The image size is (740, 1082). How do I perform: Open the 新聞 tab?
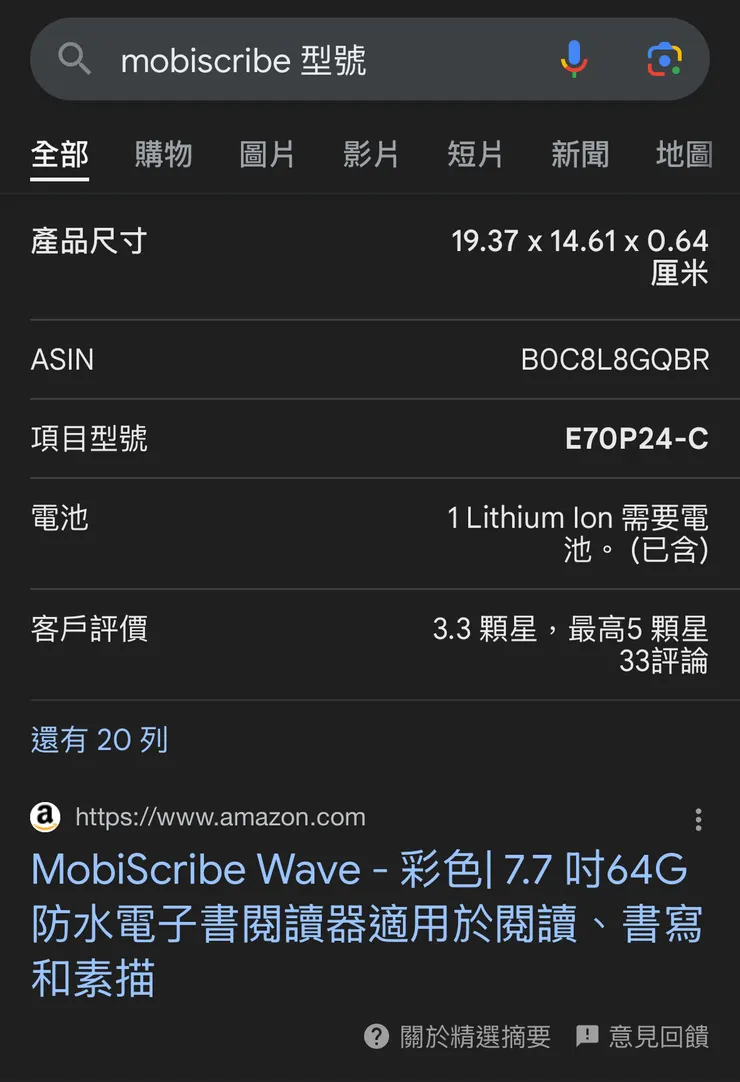pos(581,155)
